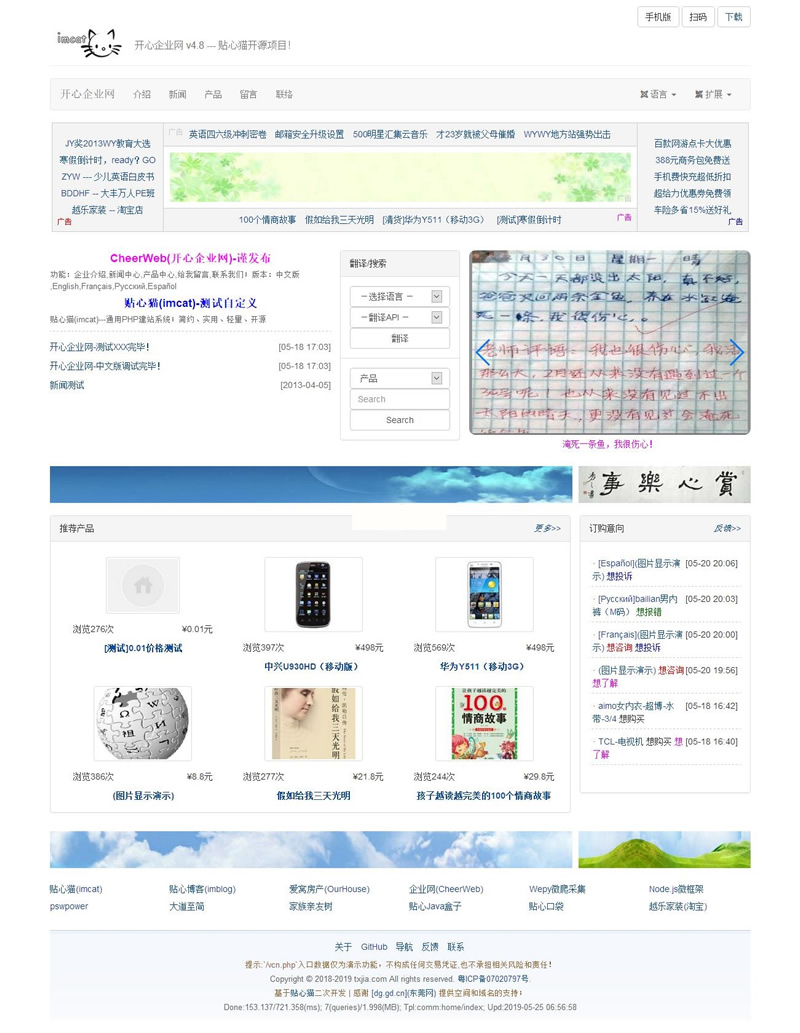Tap the 翻译 translate button
This screenshot has width=800, height=1033.
point(399,338)
